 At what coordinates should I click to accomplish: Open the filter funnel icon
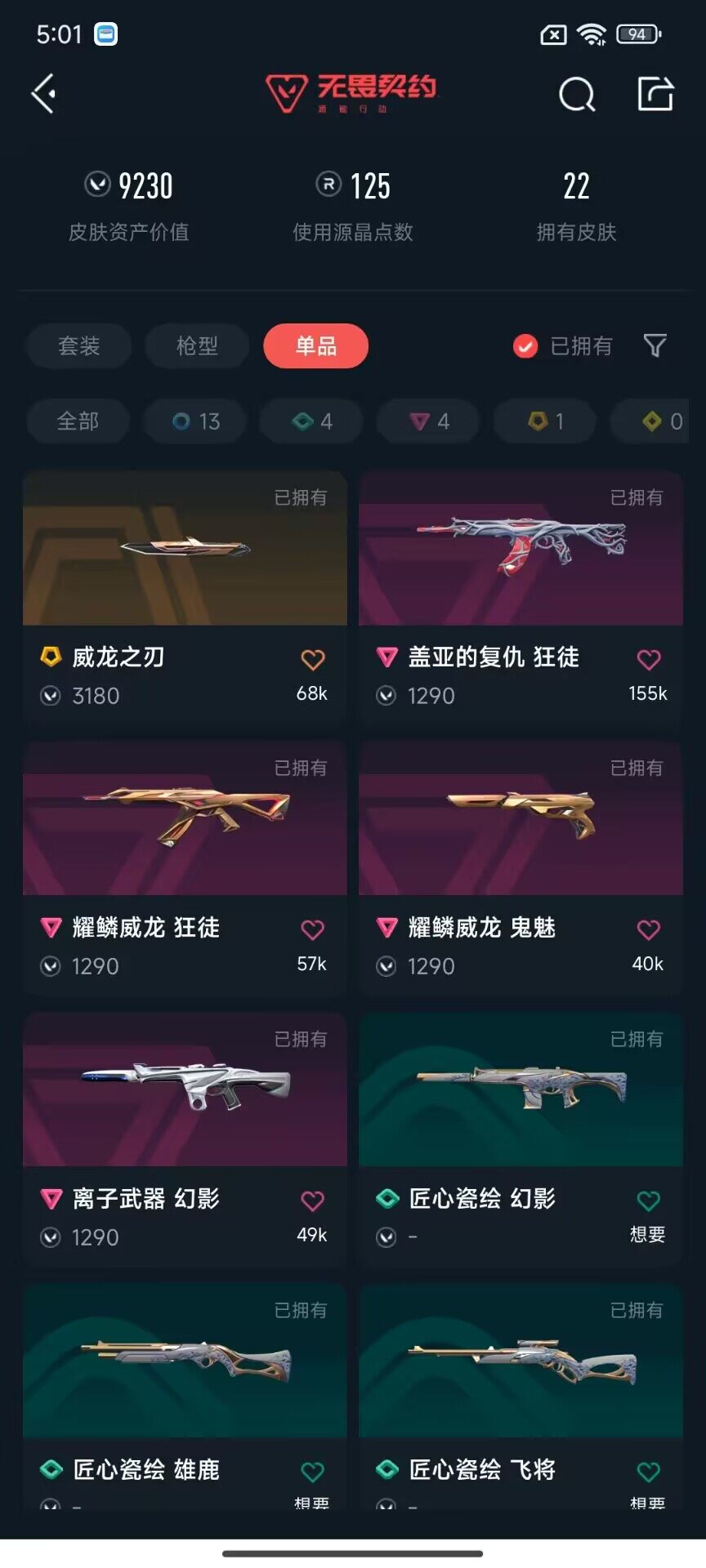point(654,345)
